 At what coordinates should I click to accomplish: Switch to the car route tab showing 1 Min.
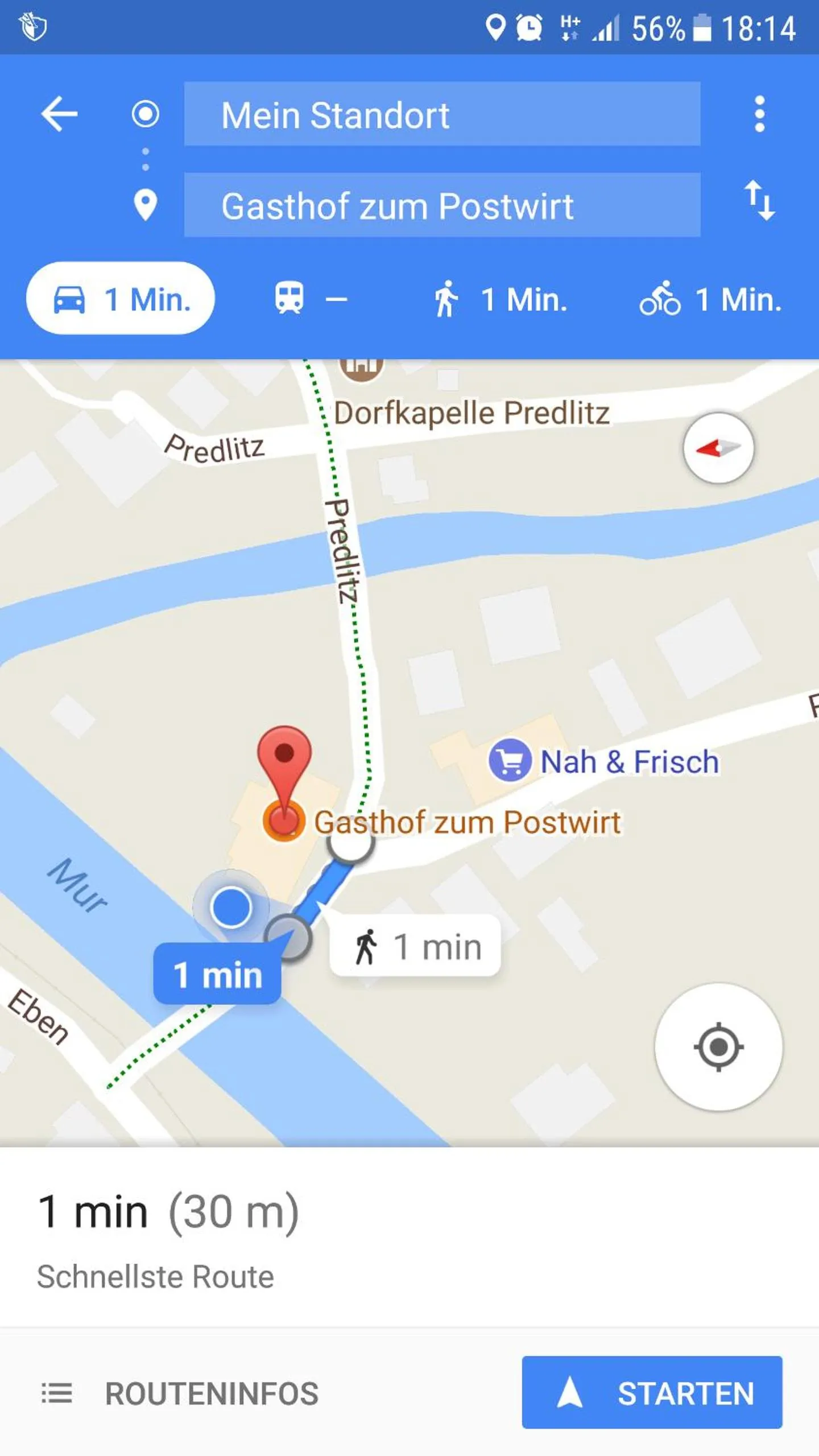(x=119, y=298)
